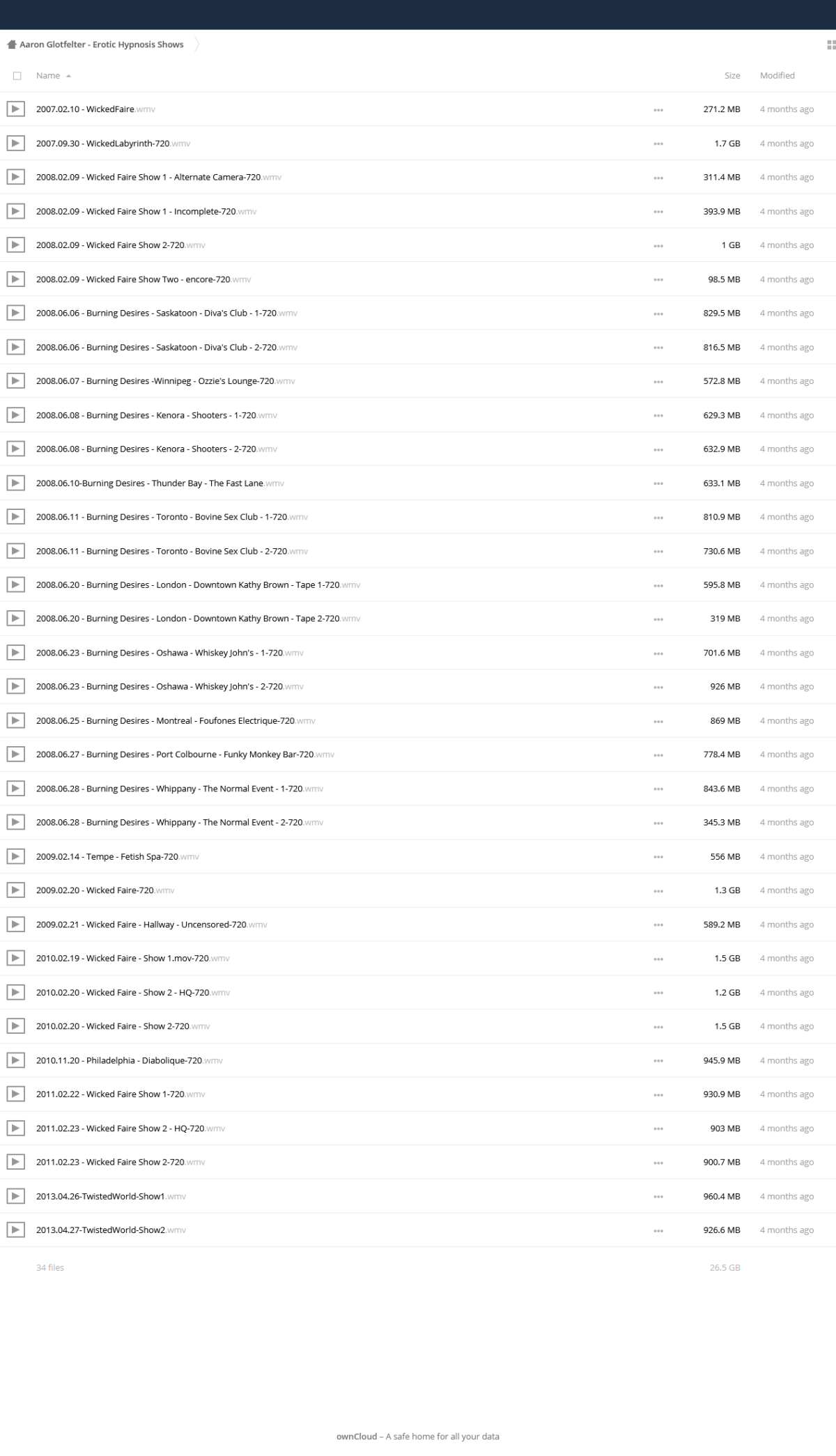The height and width of the screenshot is (1456, 836).
Task: Sort the list by Modified date
Action: click(x=777, y=76)
